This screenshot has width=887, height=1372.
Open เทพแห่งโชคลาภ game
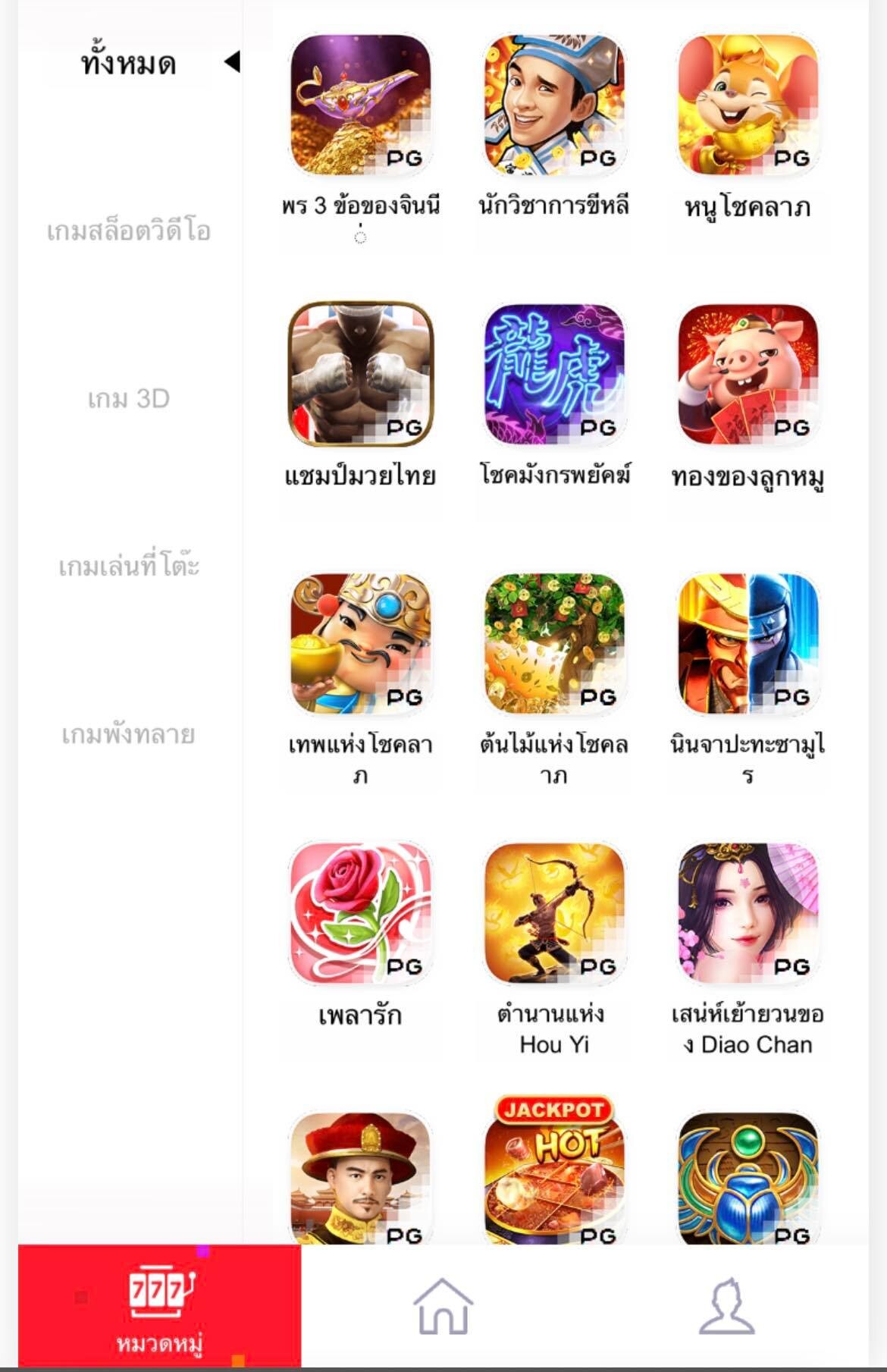(x=361, y=645)
